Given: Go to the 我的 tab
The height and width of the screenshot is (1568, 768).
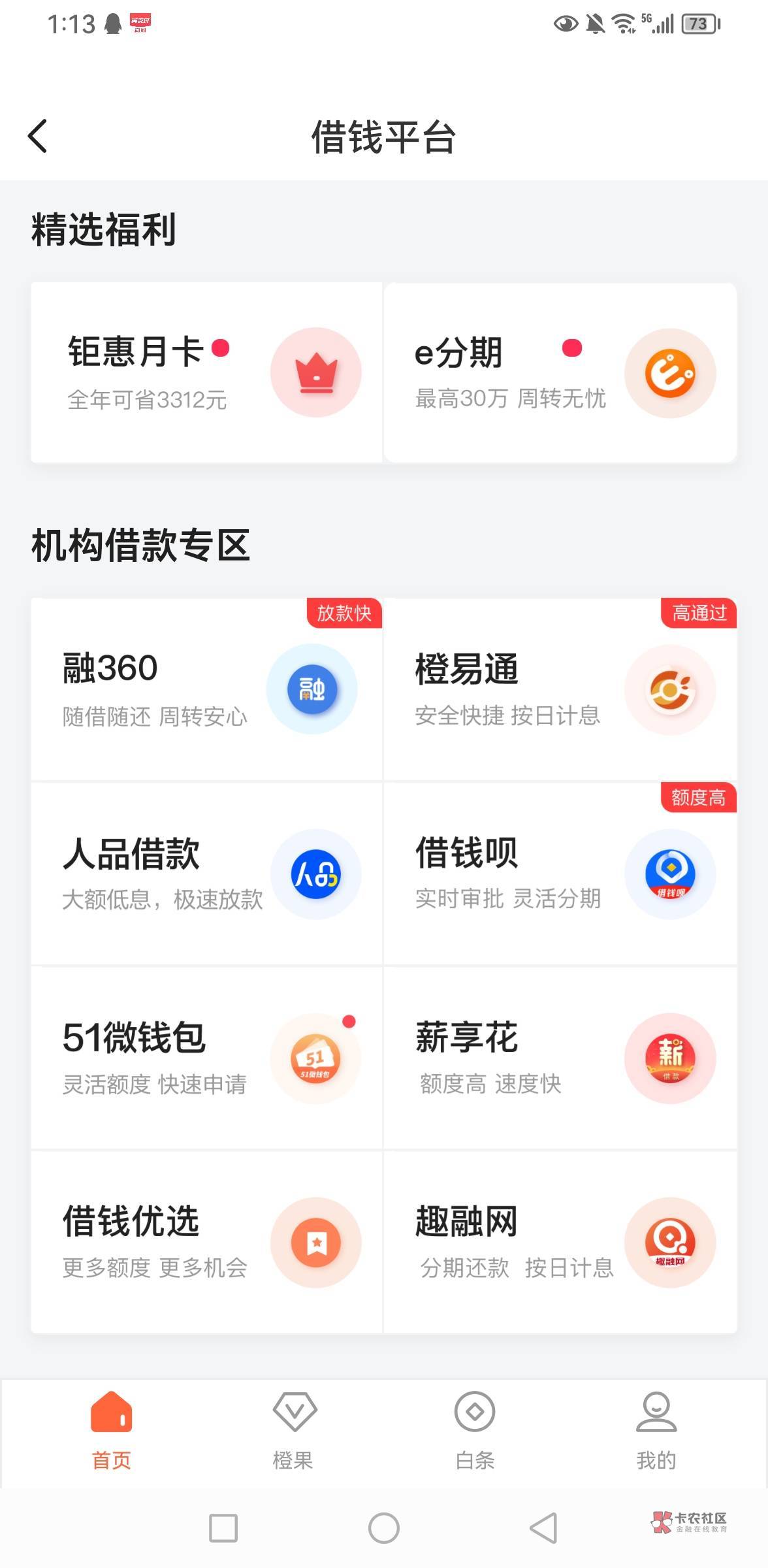Looking at the screenshot, I should [656, 1431].
